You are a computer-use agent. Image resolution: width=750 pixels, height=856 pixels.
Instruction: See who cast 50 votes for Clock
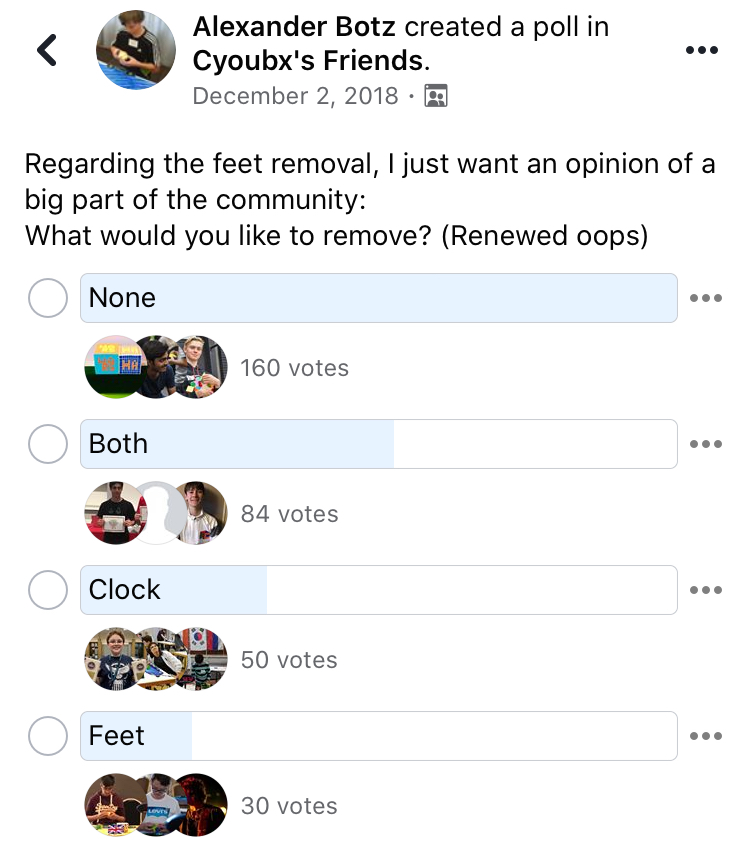tap(289, 660)
